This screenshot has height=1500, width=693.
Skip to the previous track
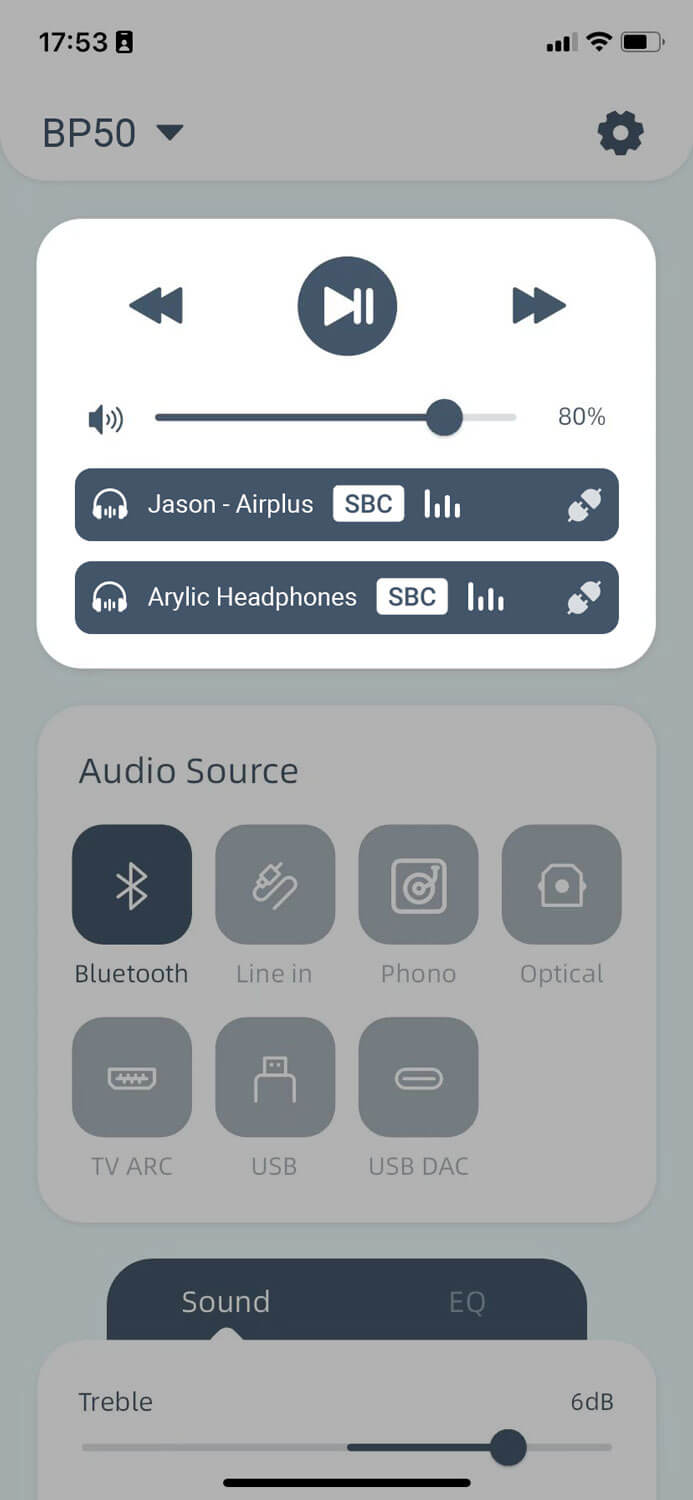pos(157,306)
